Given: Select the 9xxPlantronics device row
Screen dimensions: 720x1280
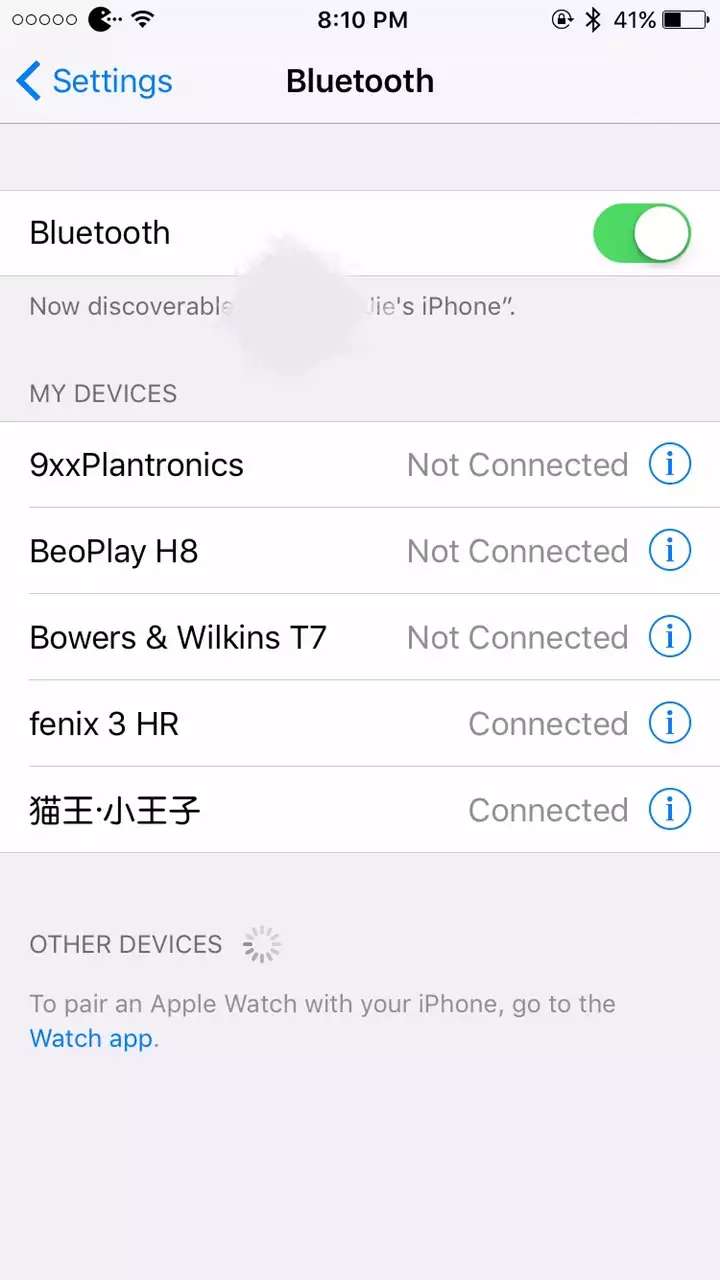Looking at the screenshot, I should [x=360, y=465].
